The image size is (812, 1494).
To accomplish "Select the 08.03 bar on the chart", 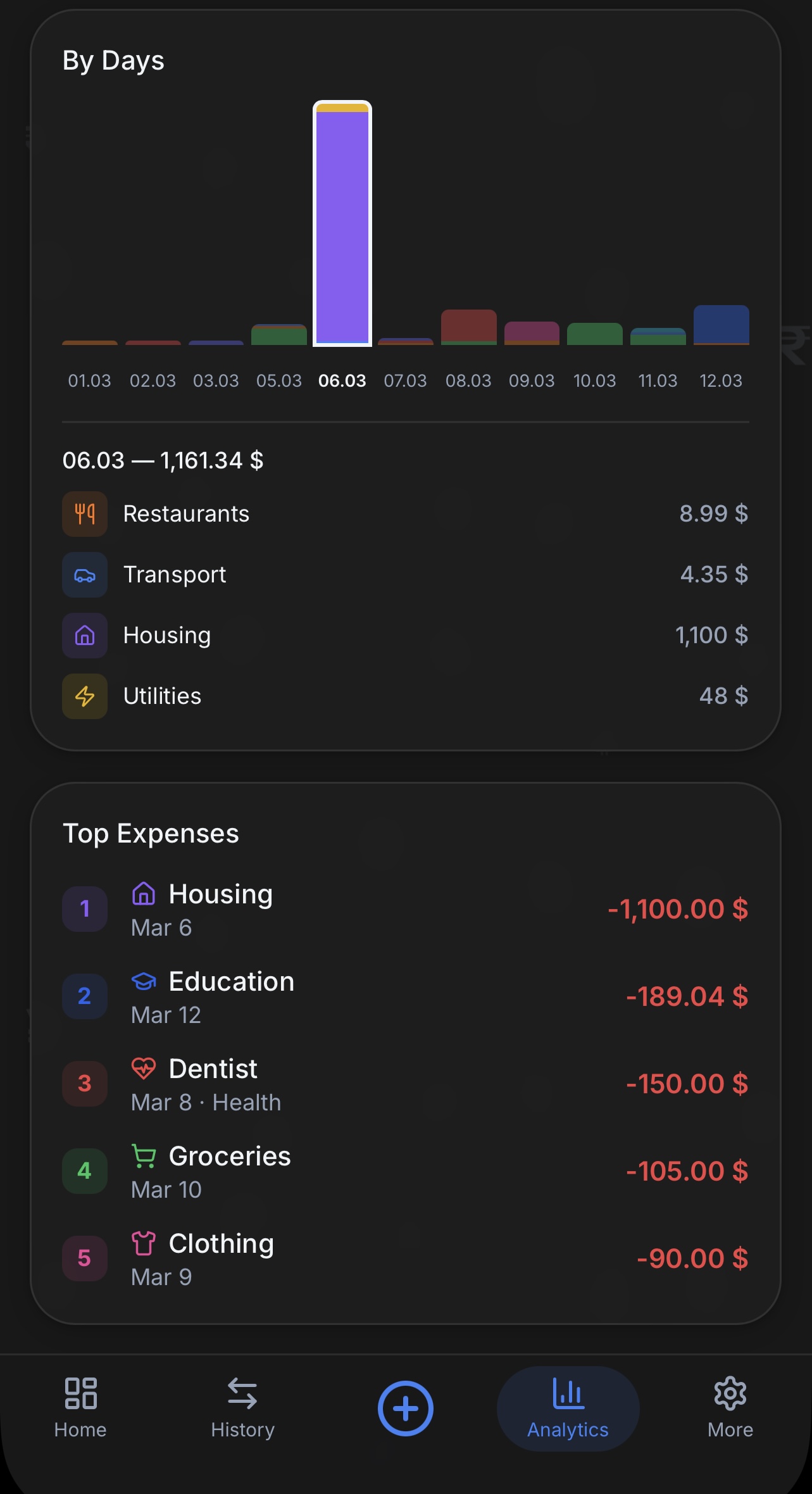I will 469,326.
